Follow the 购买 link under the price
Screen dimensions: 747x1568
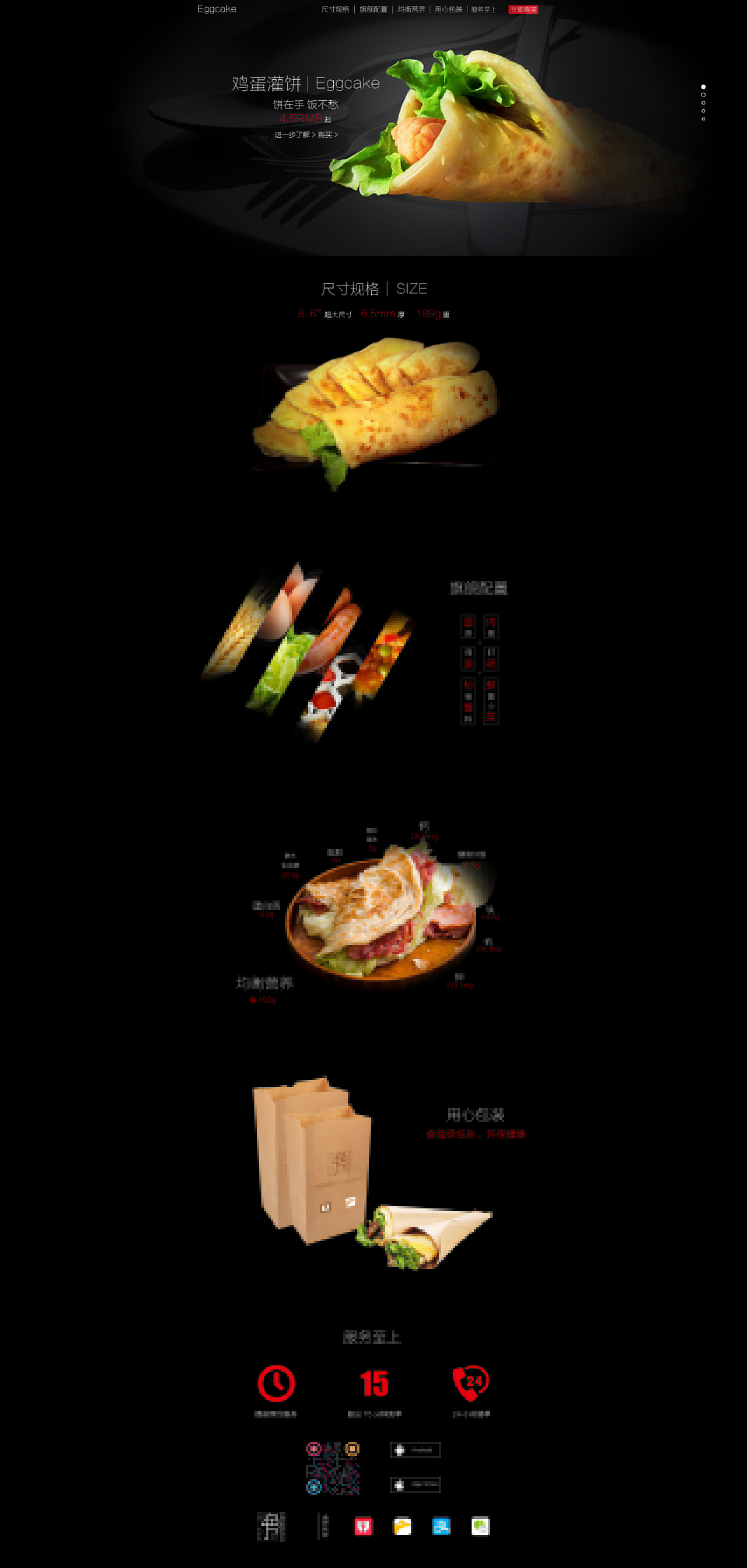(327, 134)
